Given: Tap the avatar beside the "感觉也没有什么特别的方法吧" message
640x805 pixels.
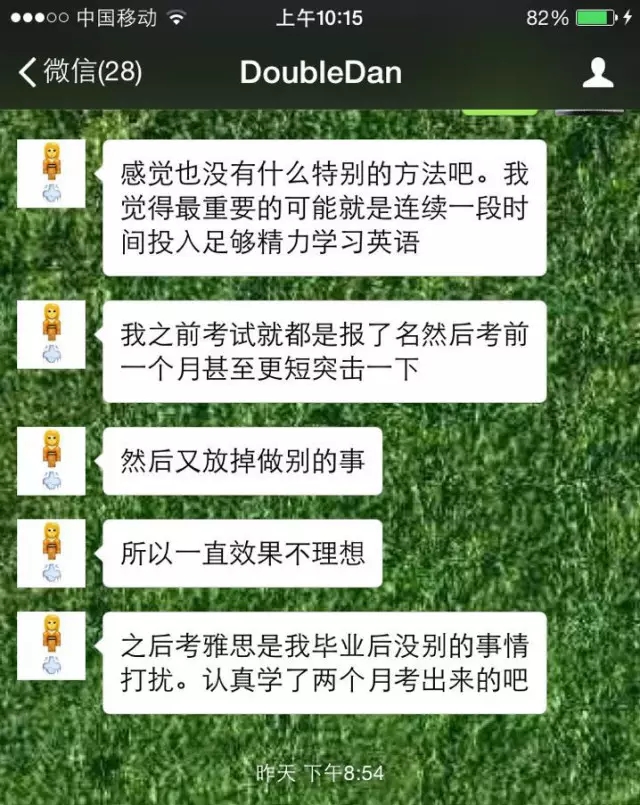Looking at the screenshot, I should [51, 174].
